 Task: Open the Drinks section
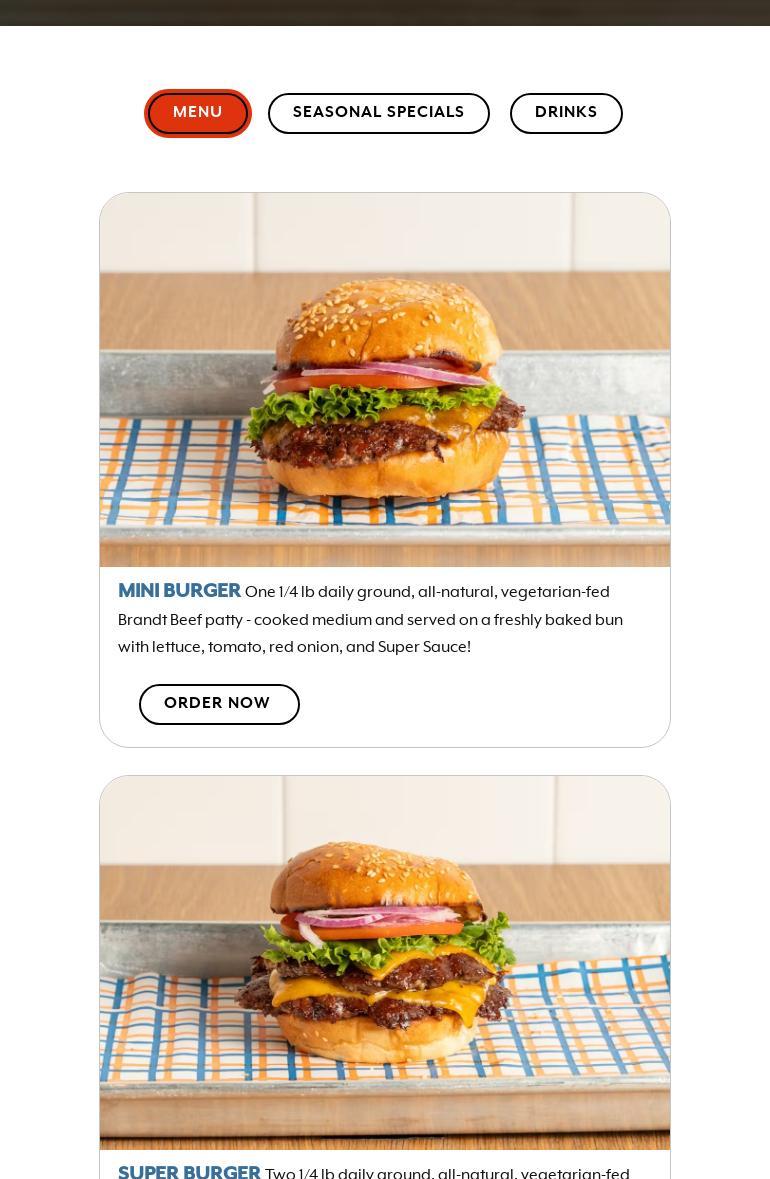[x=565, y=113]
